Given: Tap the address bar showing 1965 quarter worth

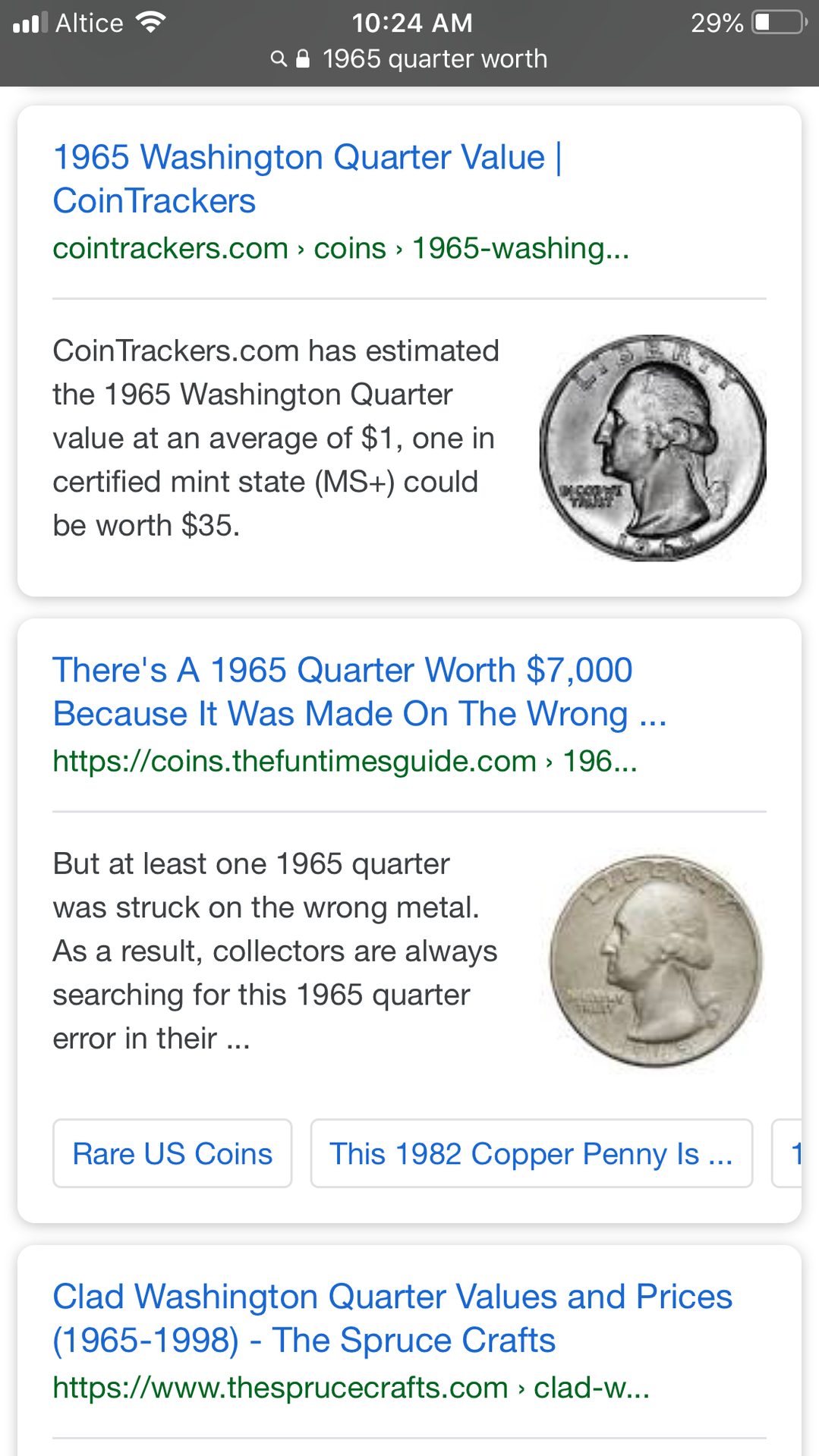Looking at the screenshot, I should coord(410,59).
